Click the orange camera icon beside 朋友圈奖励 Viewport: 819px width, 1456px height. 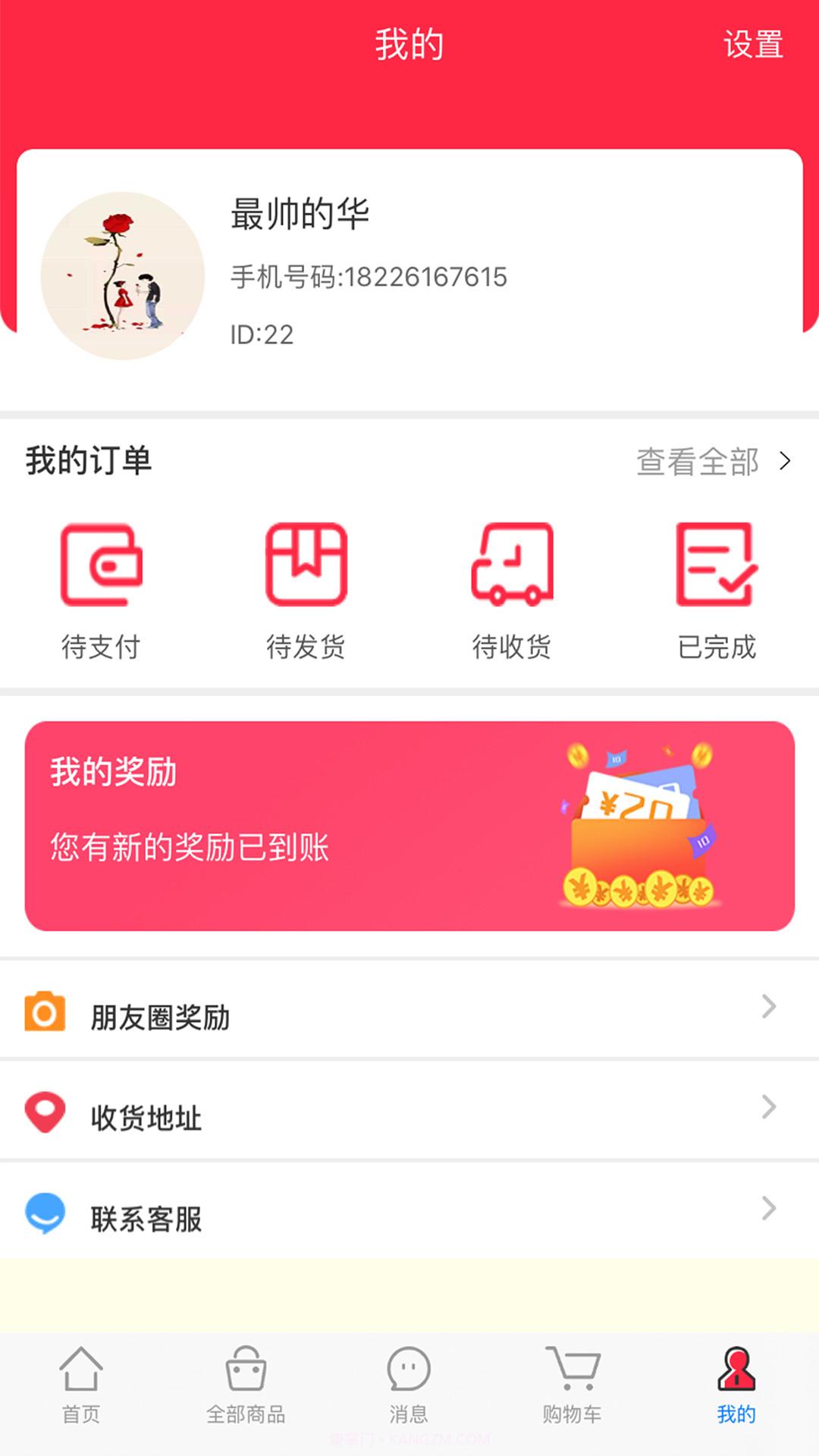(x=45, y=1012)
